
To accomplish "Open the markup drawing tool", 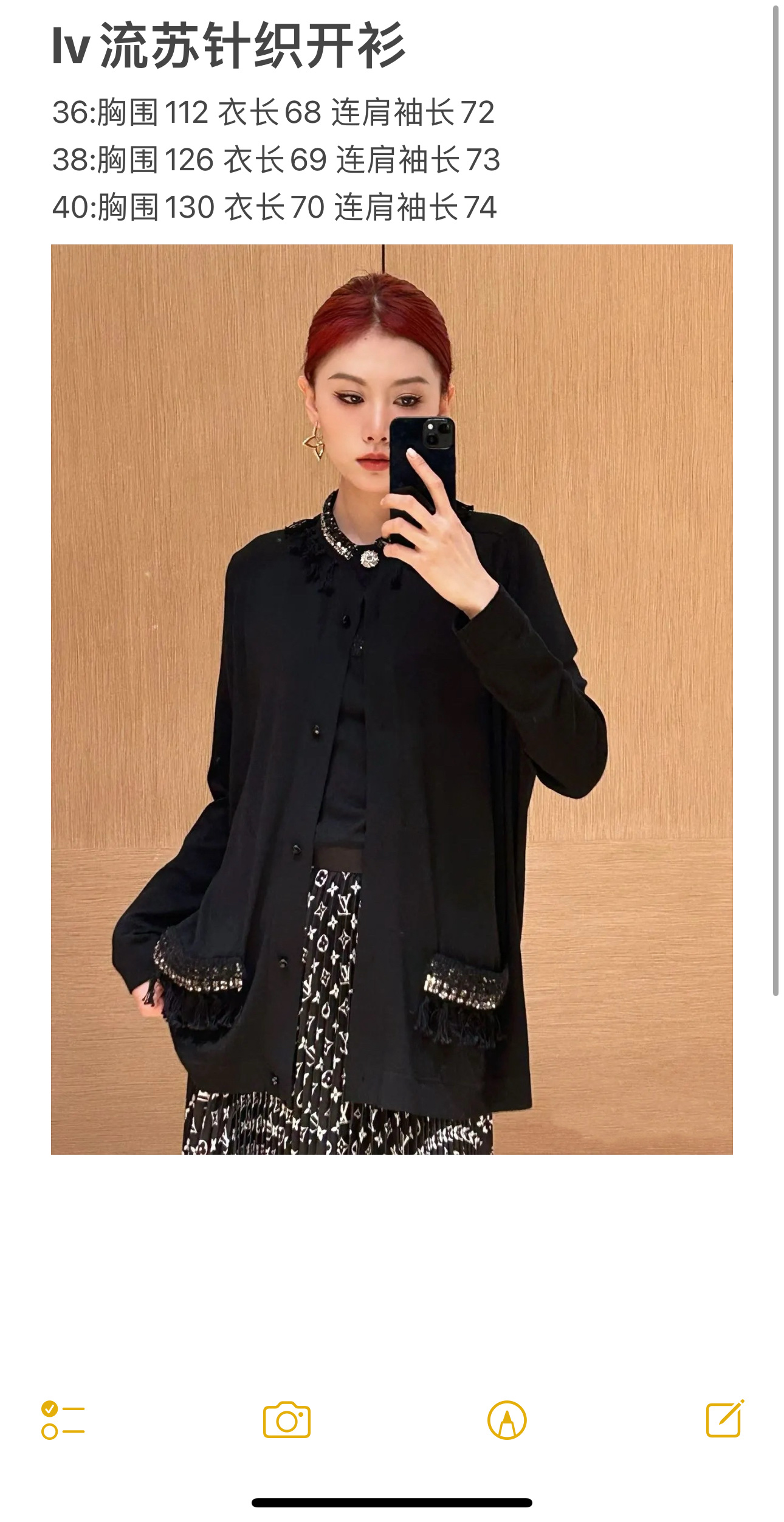I will coord(507,1420).
